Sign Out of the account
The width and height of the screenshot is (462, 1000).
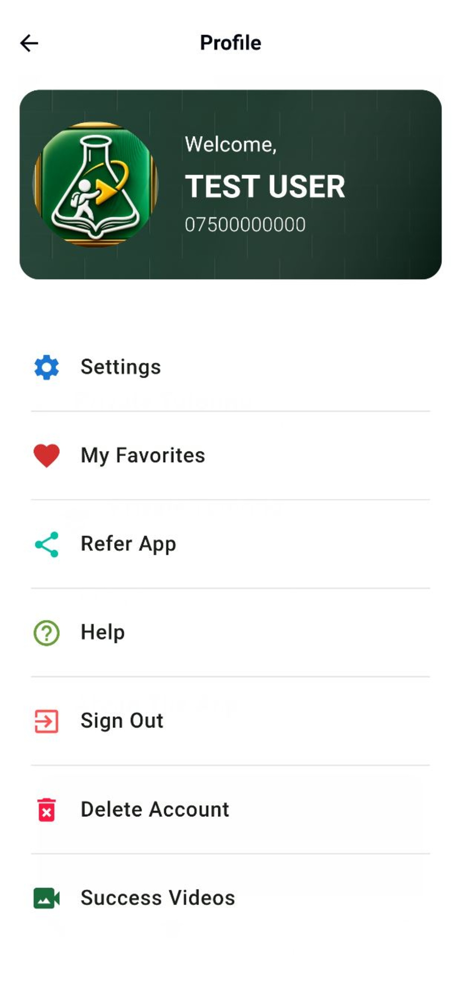230,721
